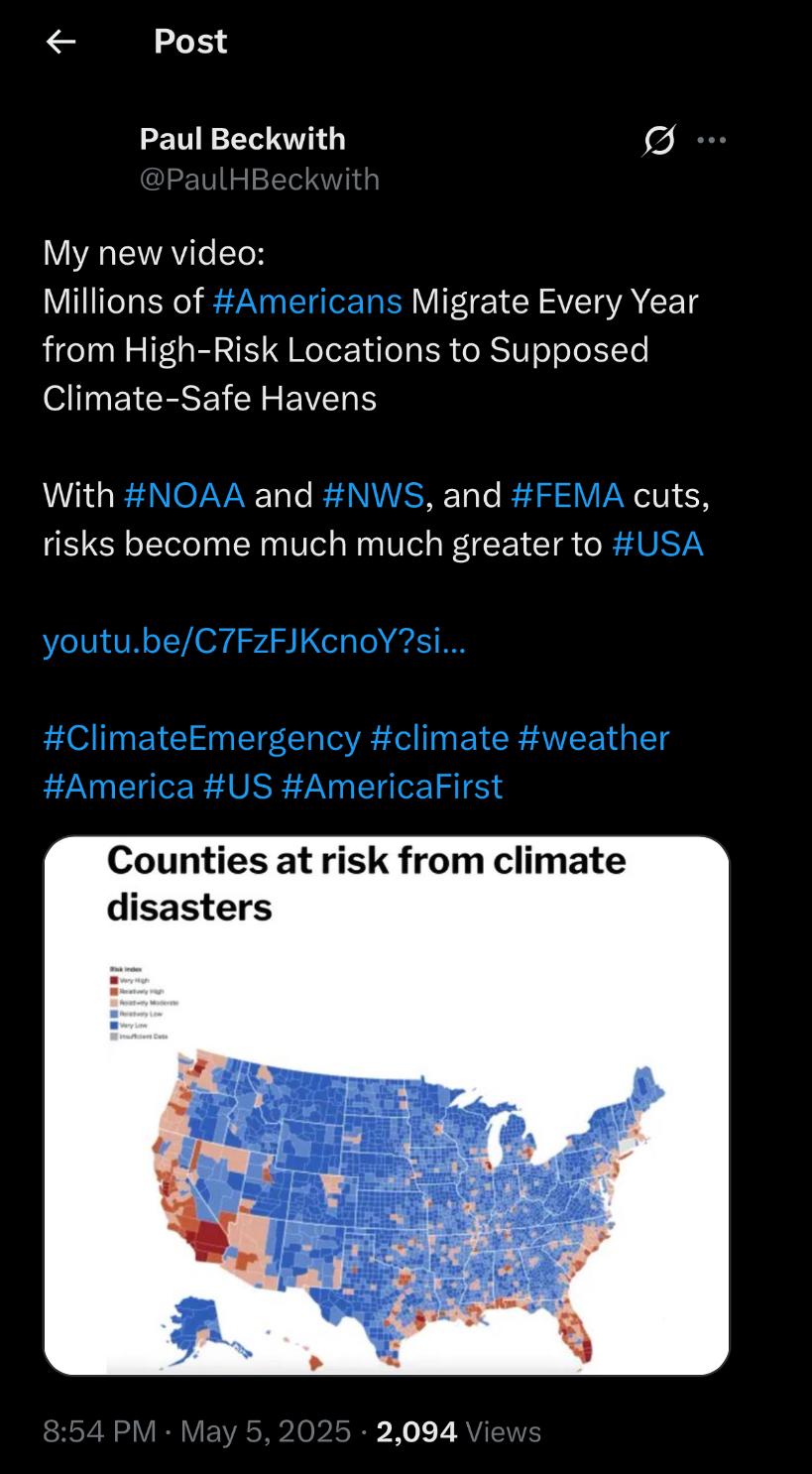Screen dimensions: 812x1474
Task: Open the post's three-dot overflow menu
Action: (x=712, y=141)
